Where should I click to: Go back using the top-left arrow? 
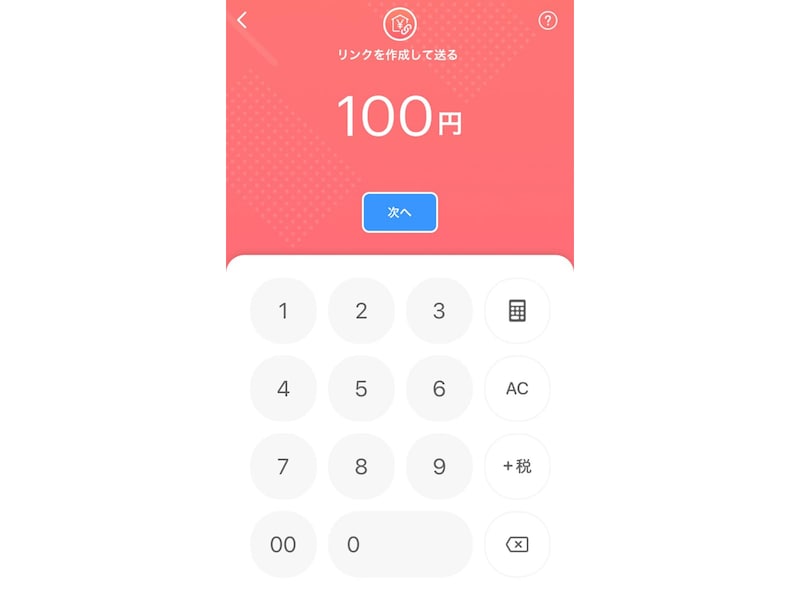[243, 20]
